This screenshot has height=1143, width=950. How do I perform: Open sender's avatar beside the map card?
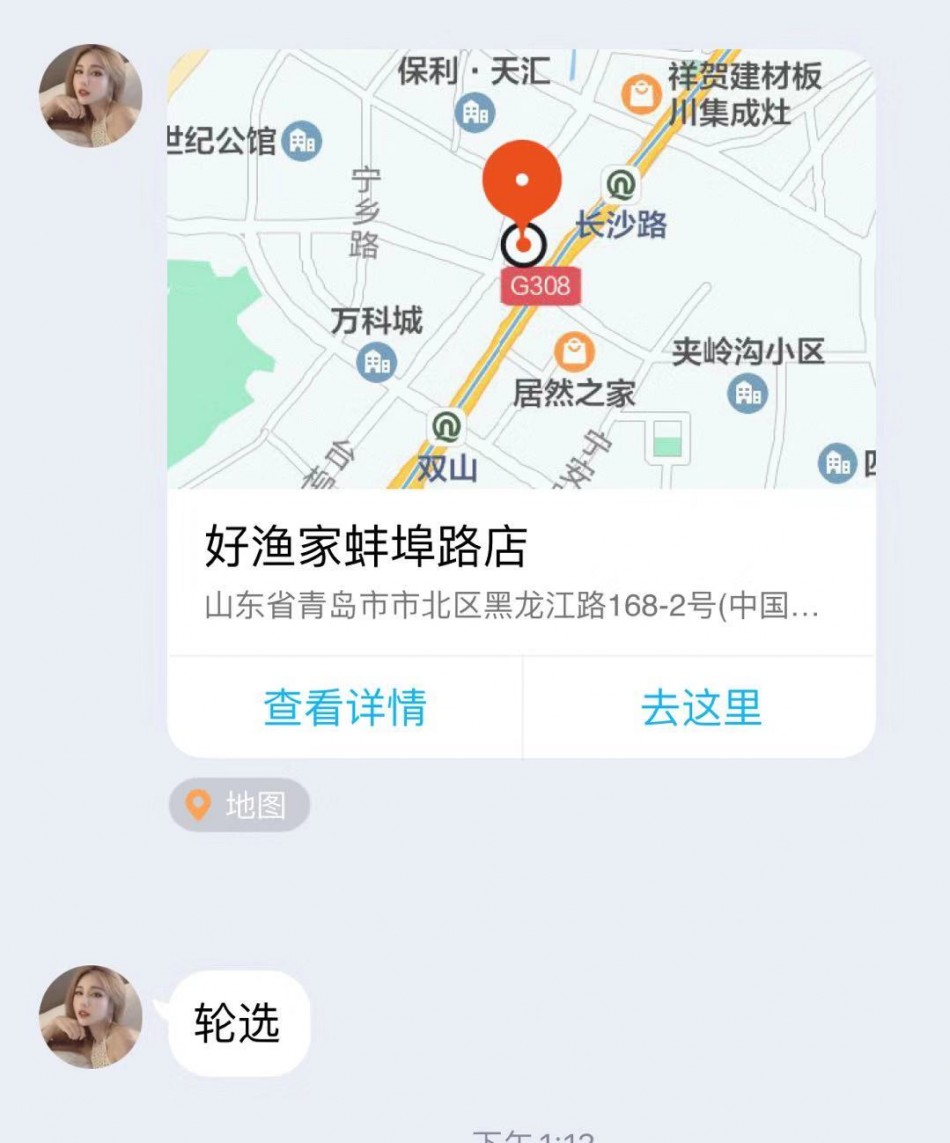[90, 96]
